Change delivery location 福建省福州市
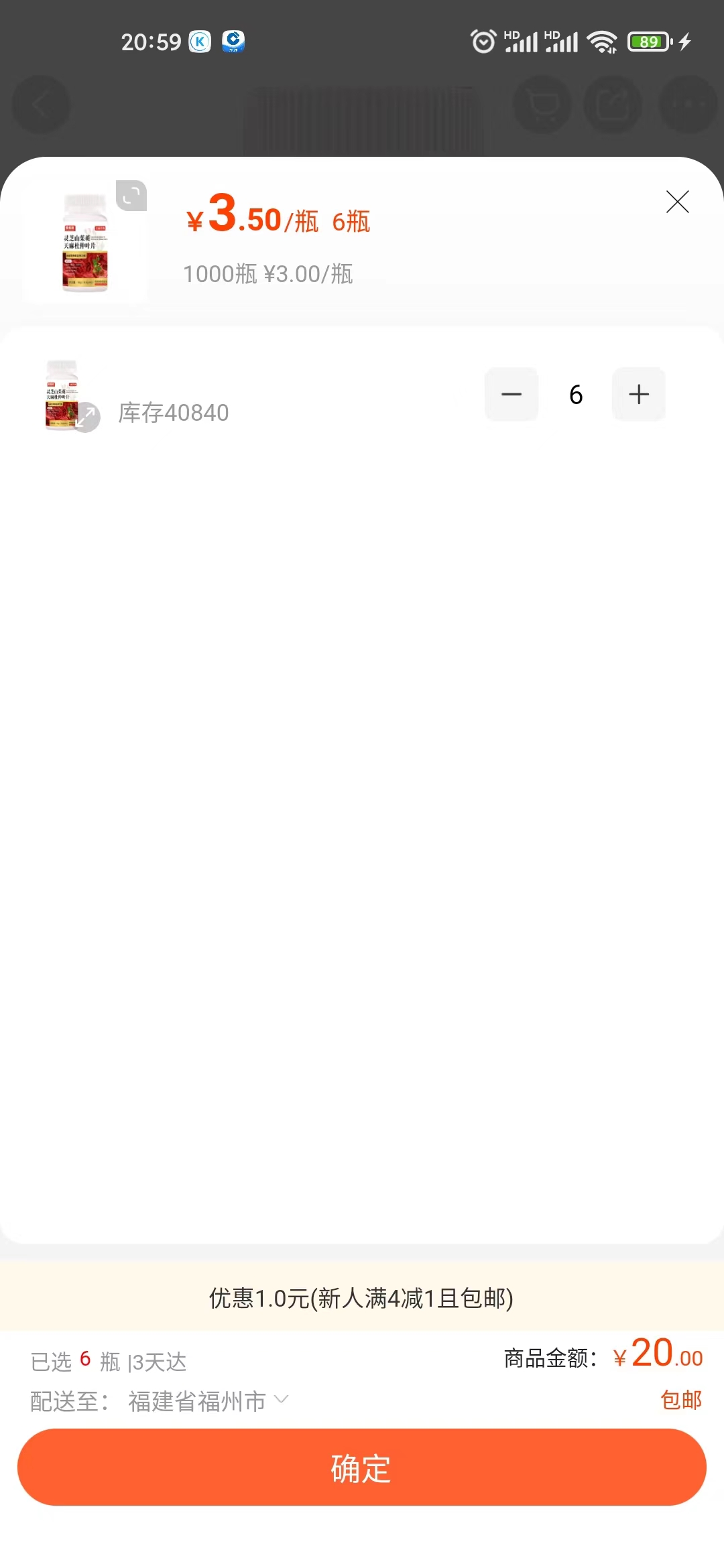724x1568 pixels. pyautogui.click(x=208, y=1401)
